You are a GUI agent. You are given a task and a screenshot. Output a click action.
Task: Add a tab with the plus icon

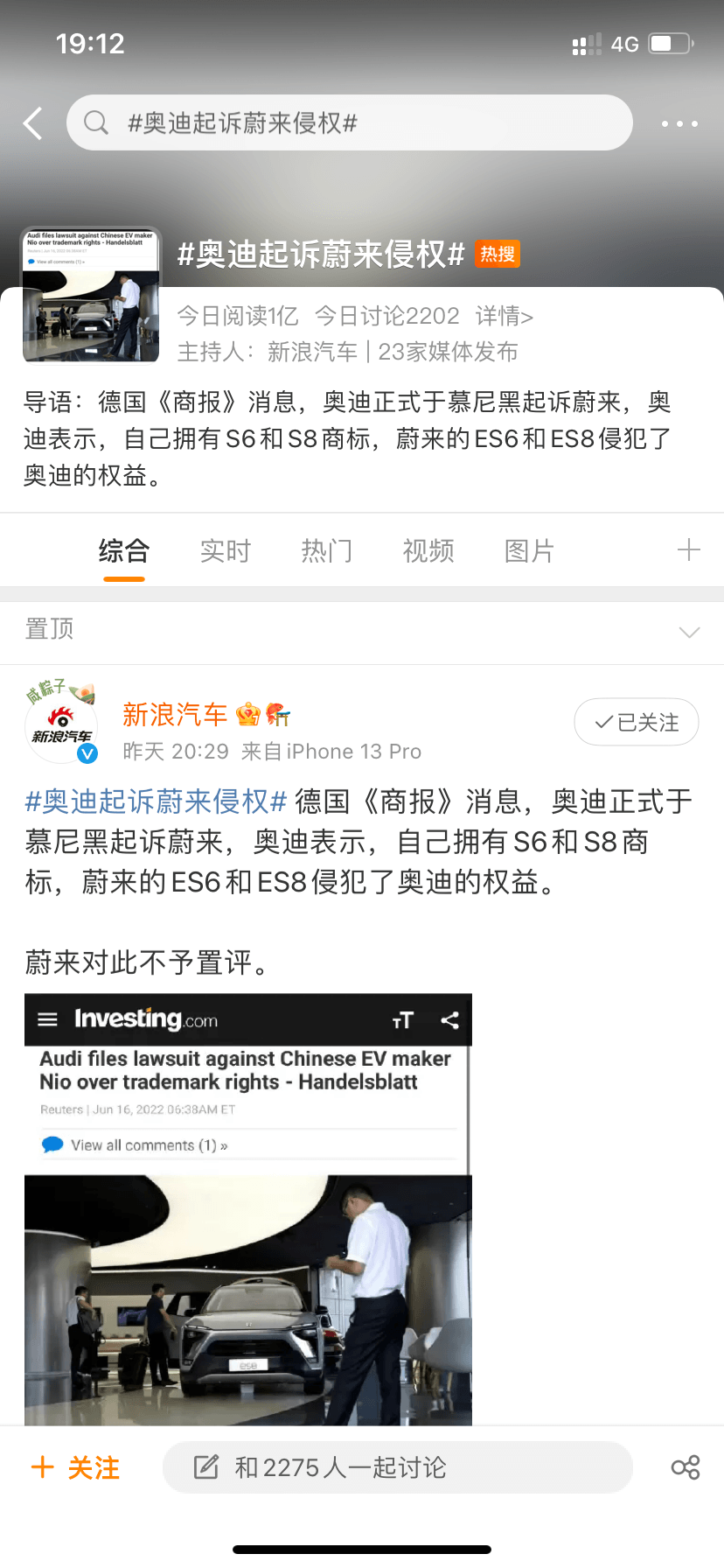click(x=688, y=550)
